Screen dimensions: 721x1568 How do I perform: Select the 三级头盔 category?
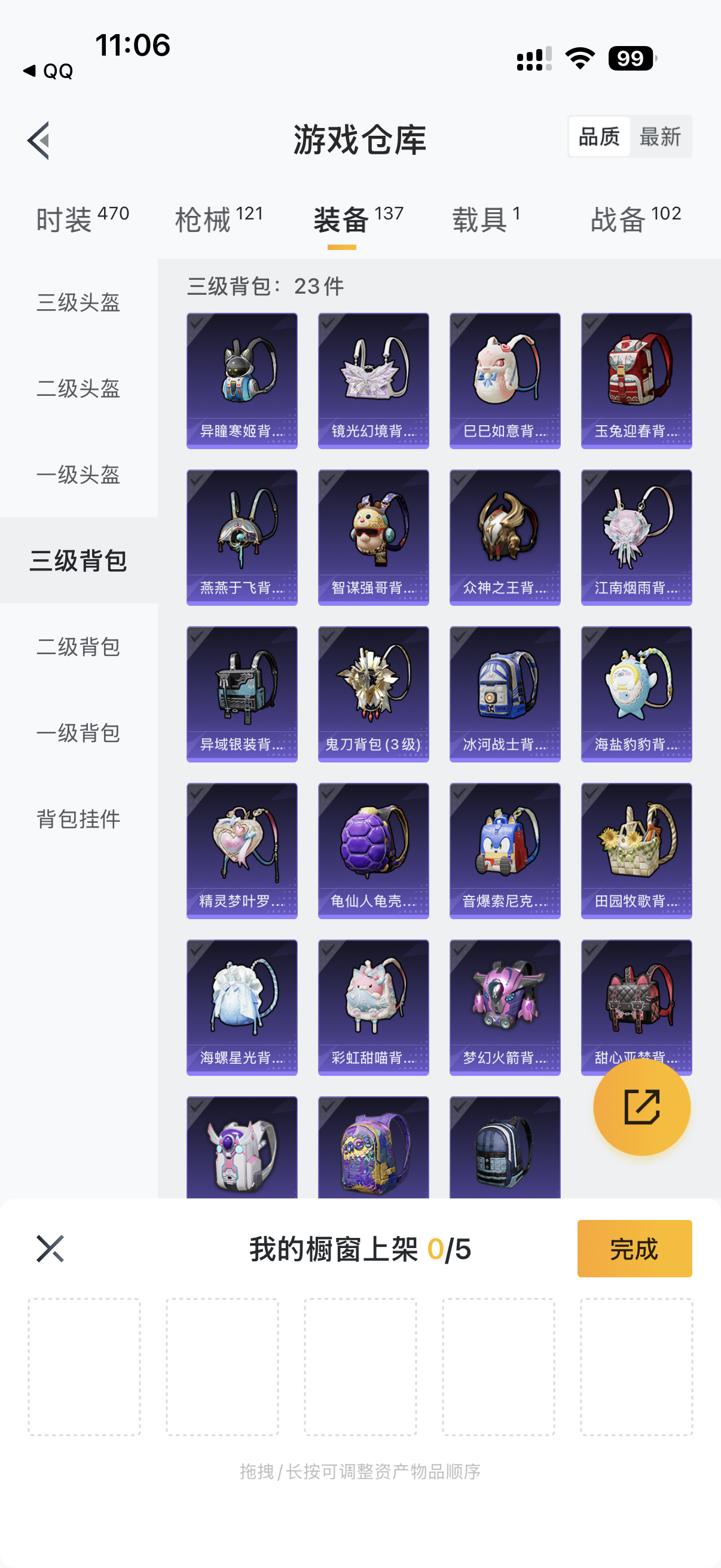pyautogui.click(x=78, y=302)
